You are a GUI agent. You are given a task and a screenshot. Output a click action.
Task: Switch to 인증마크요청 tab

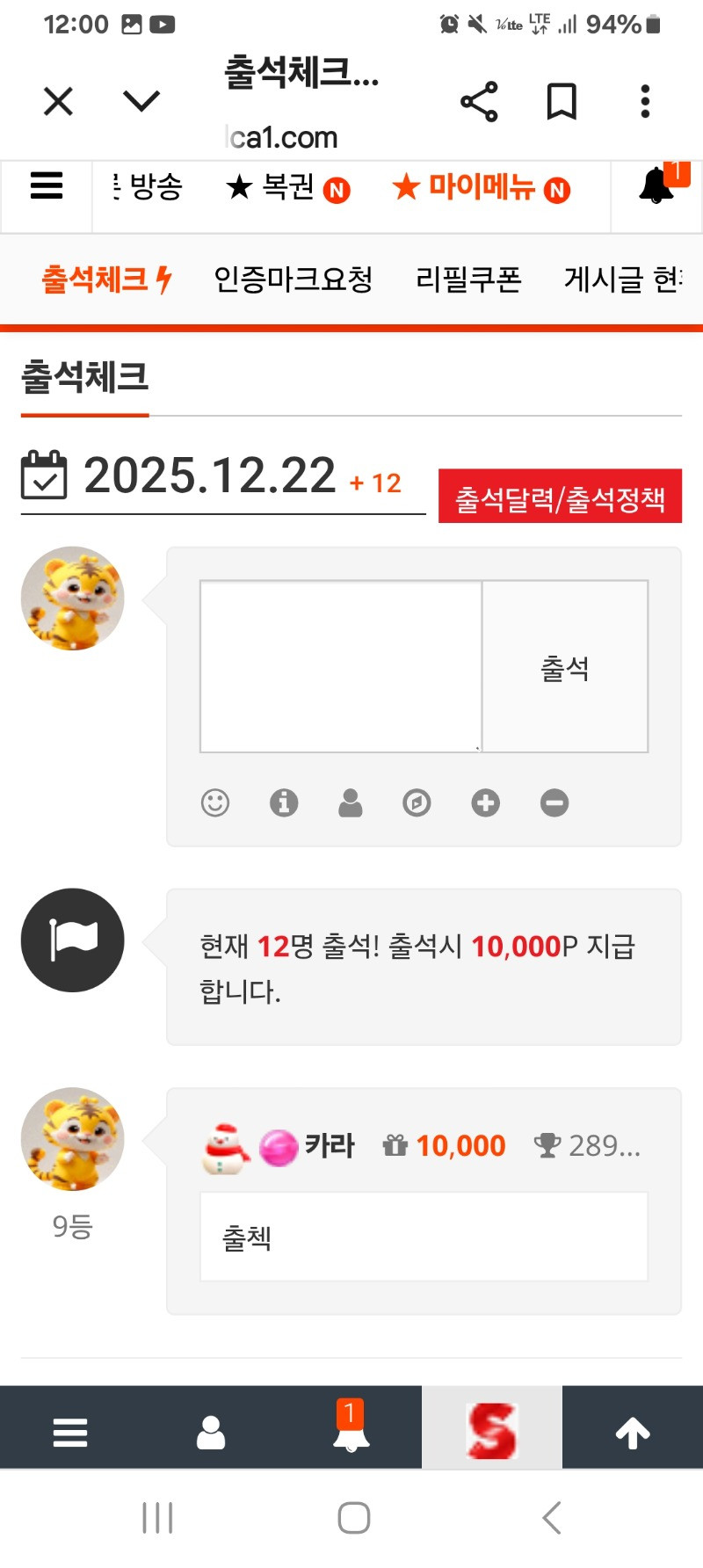tap(294, 279)
